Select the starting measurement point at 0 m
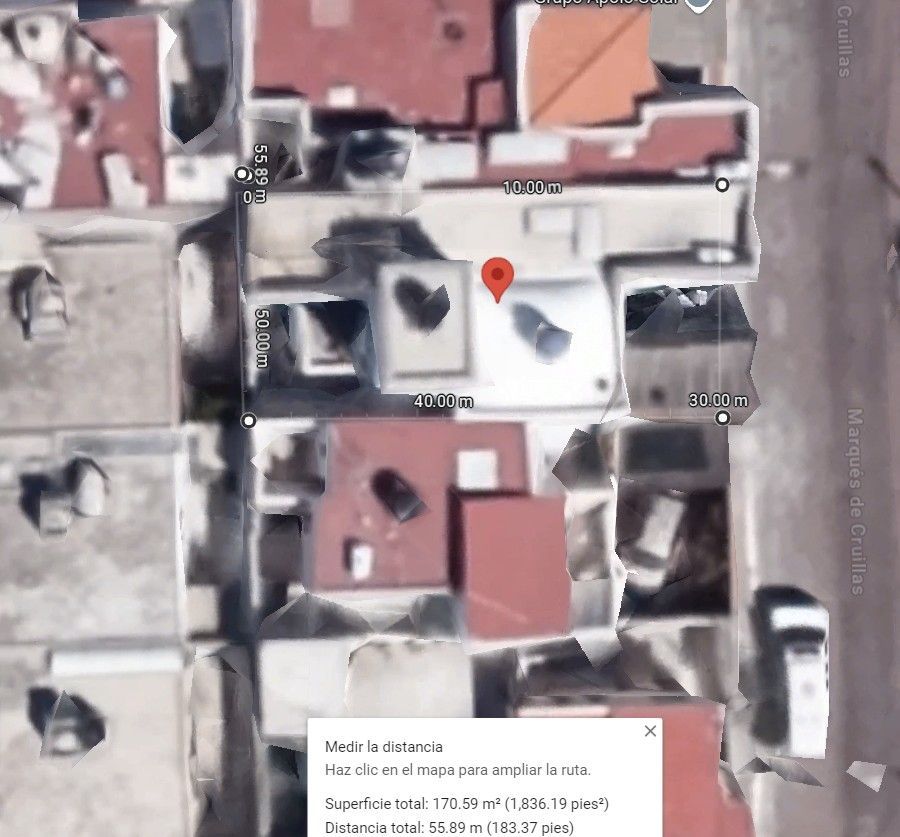 point(243,174)
